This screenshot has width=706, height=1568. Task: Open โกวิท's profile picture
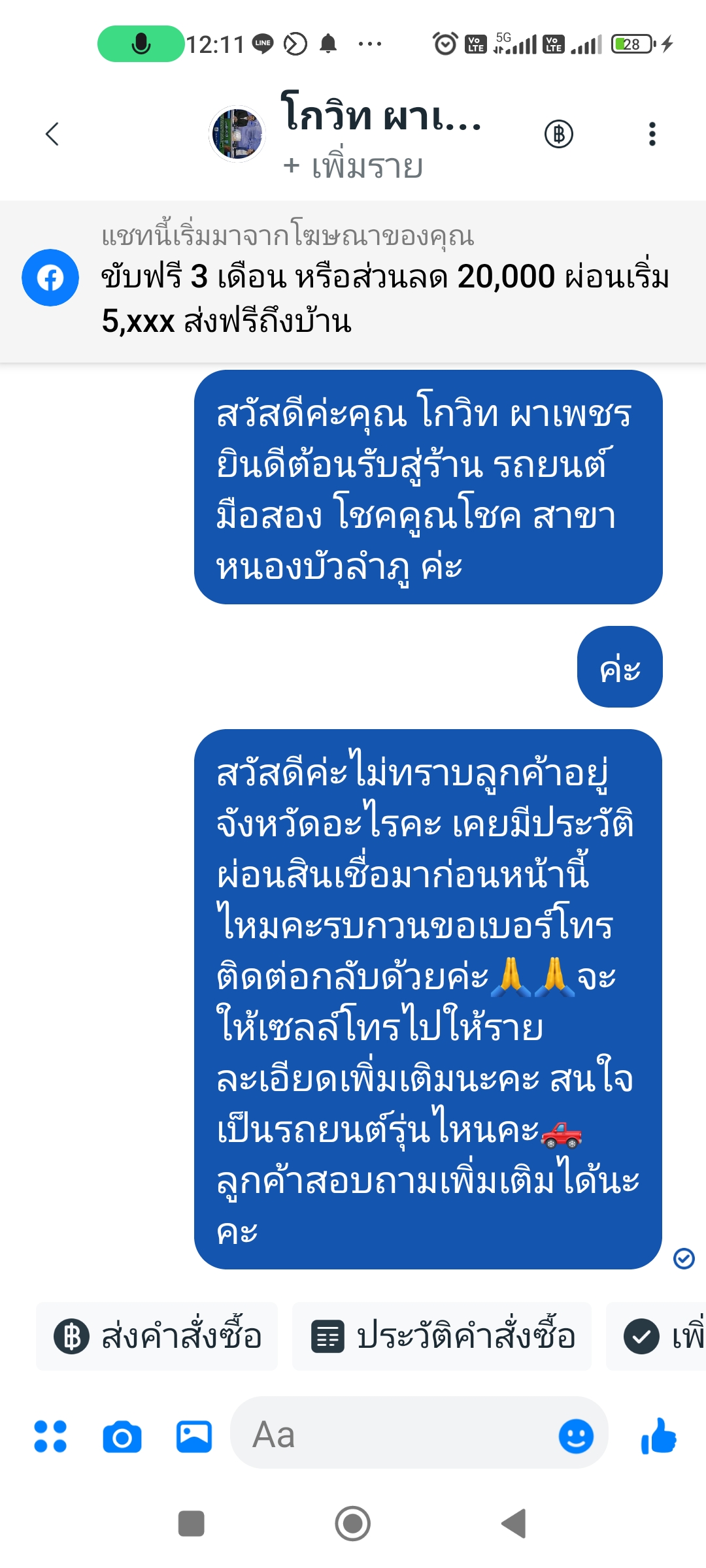[237, 134]
